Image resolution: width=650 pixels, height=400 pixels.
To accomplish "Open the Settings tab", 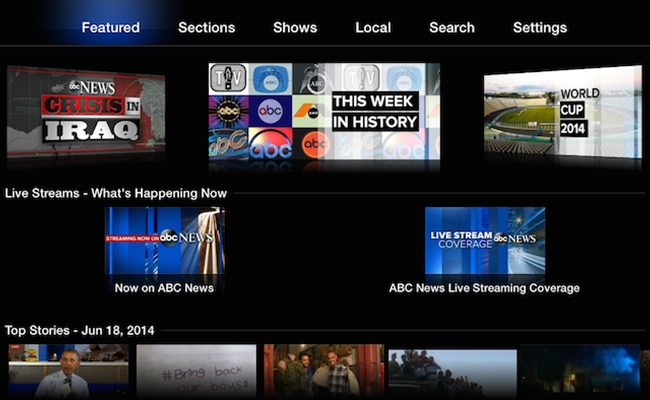I will click(540, 27).
